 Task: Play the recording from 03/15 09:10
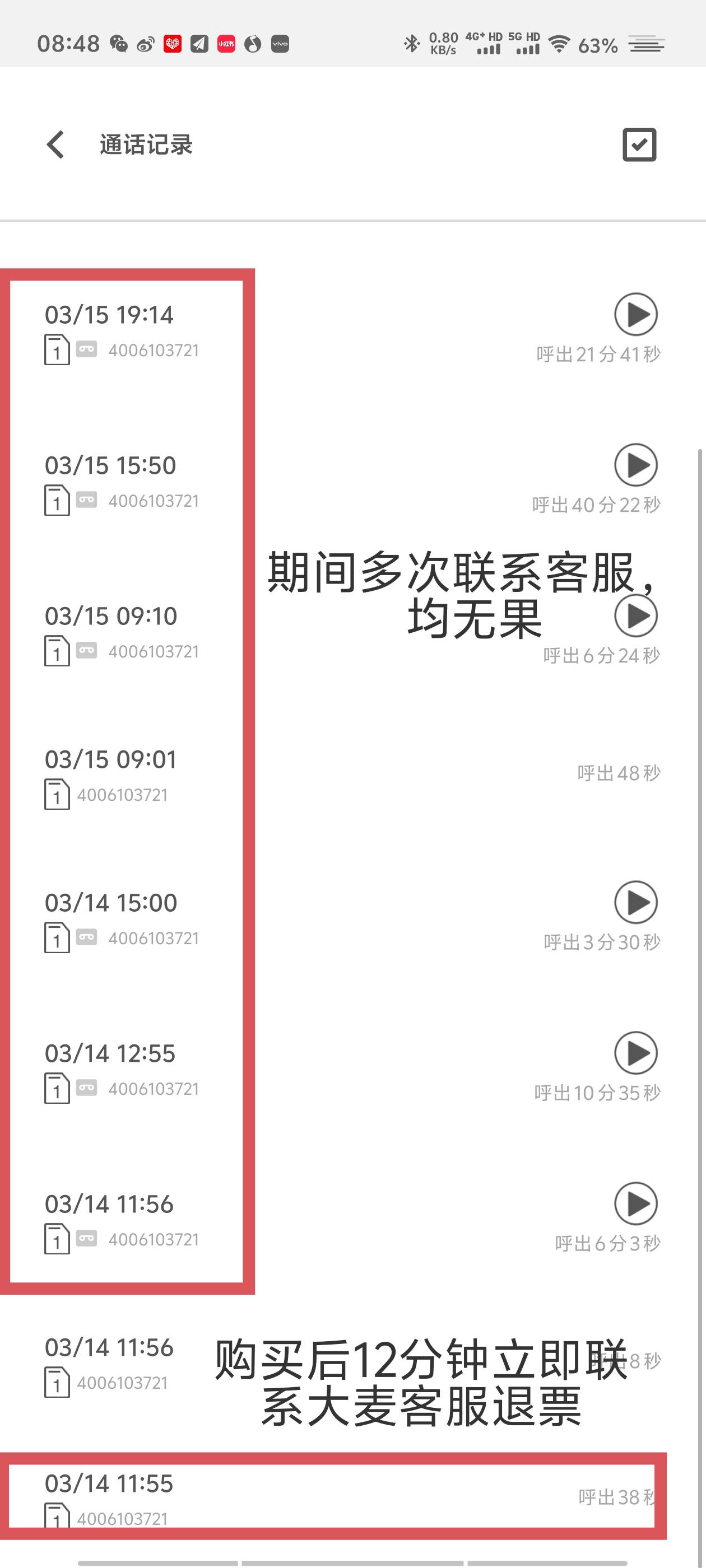(635, 615)
